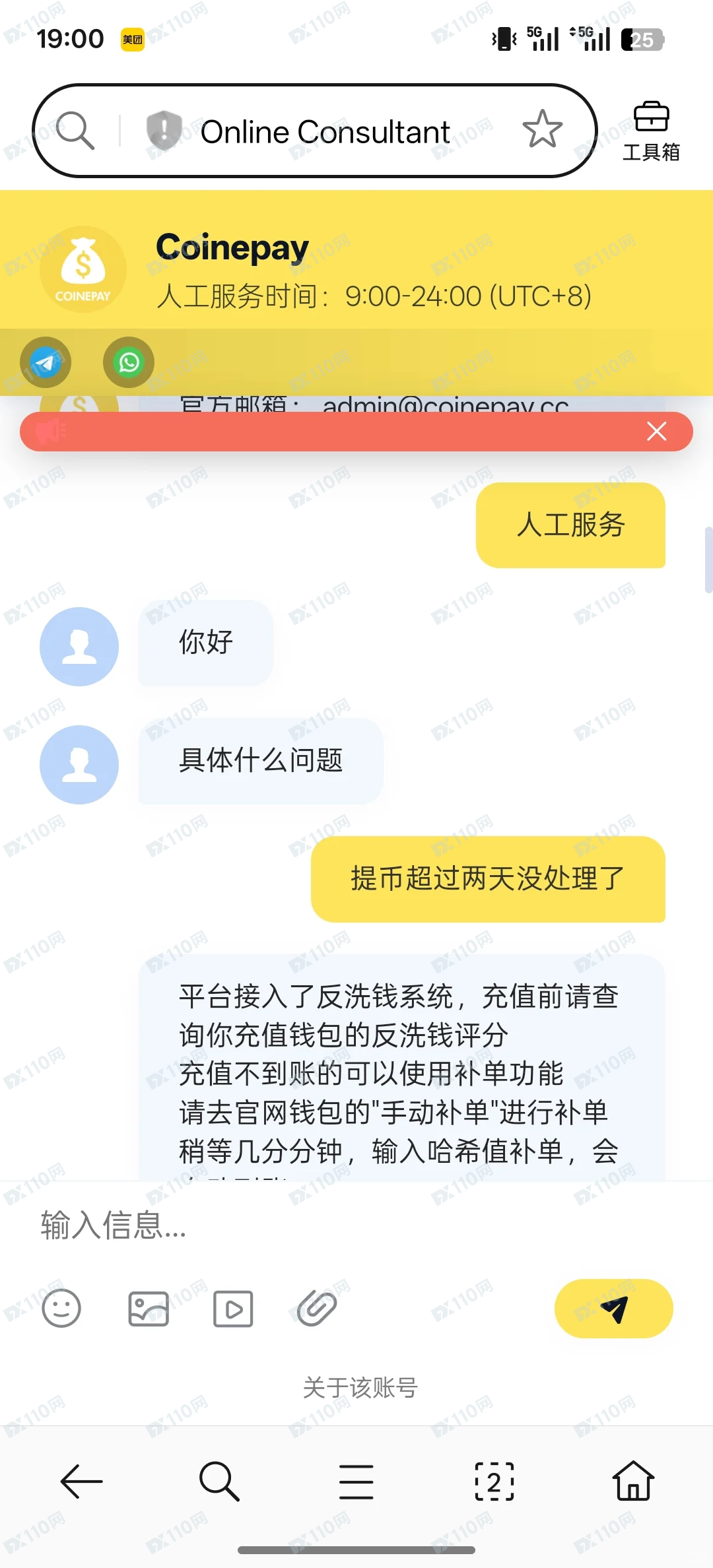Open the emoji picker

click(x=61, y=1308)
